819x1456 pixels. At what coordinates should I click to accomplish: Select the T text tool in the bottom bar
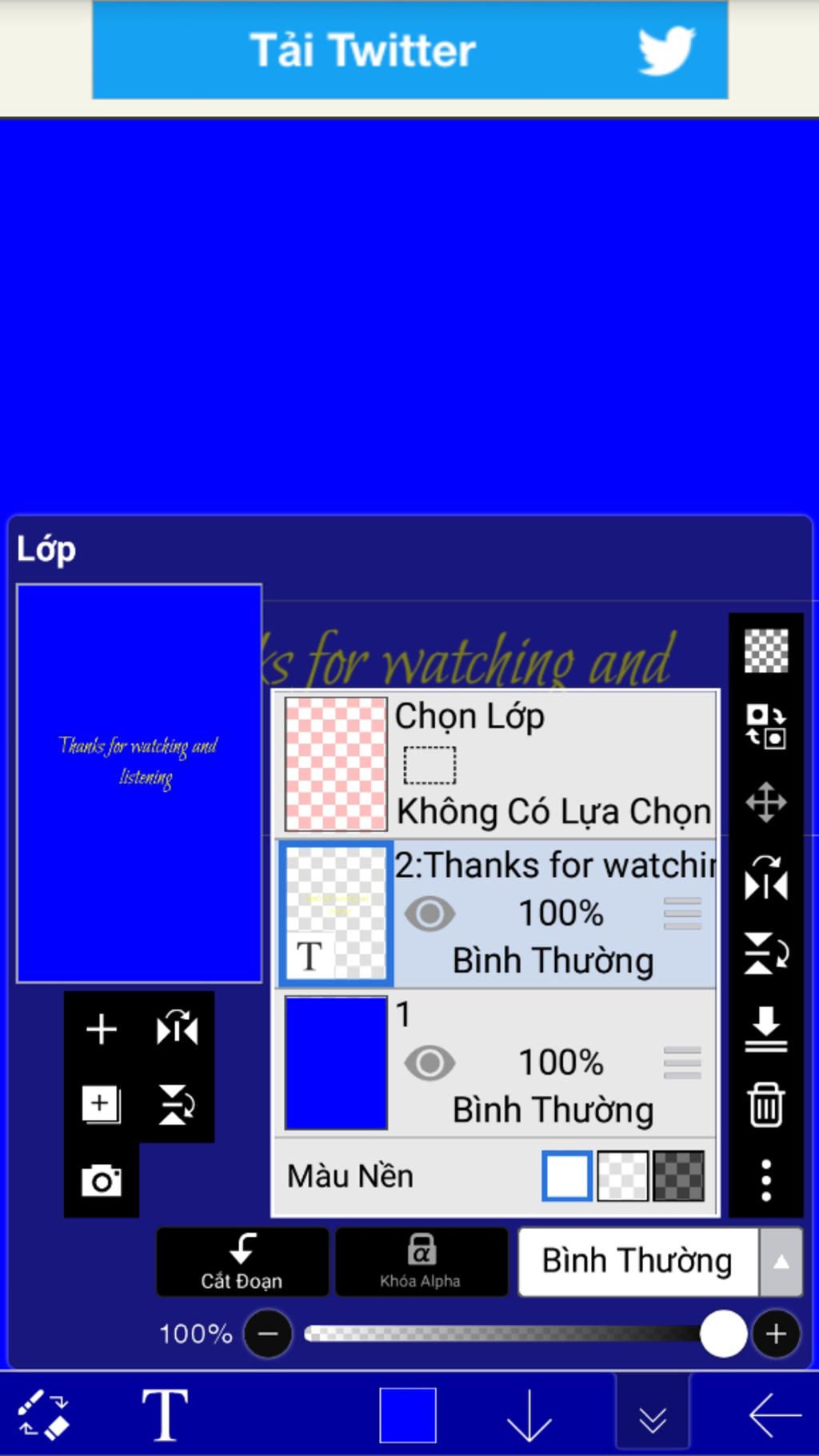165,1414
